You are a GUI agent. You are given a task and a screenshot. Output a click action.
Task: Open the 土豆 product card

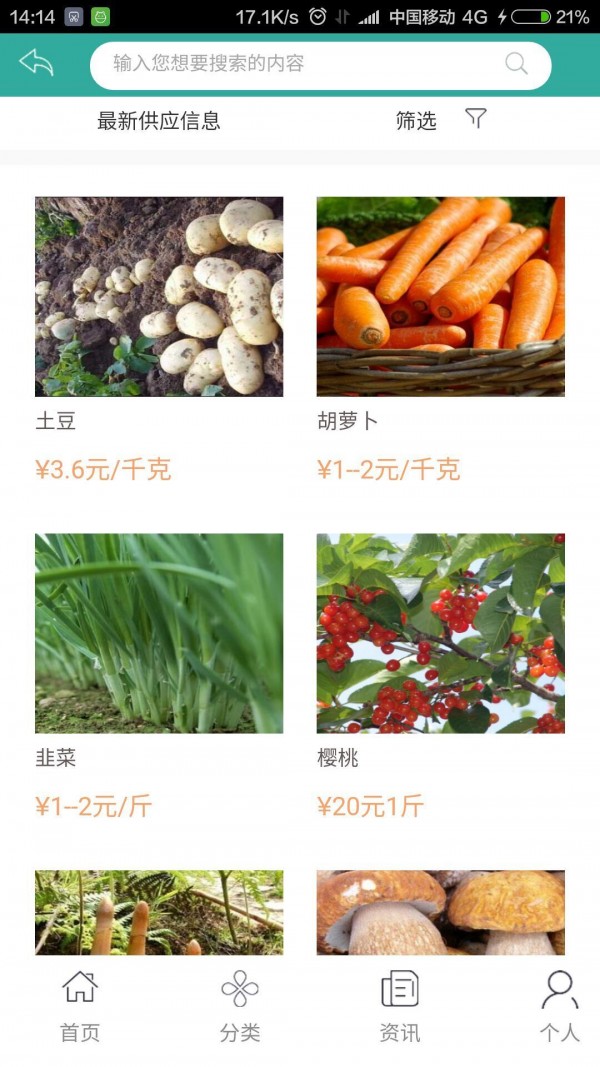(159, 297)
